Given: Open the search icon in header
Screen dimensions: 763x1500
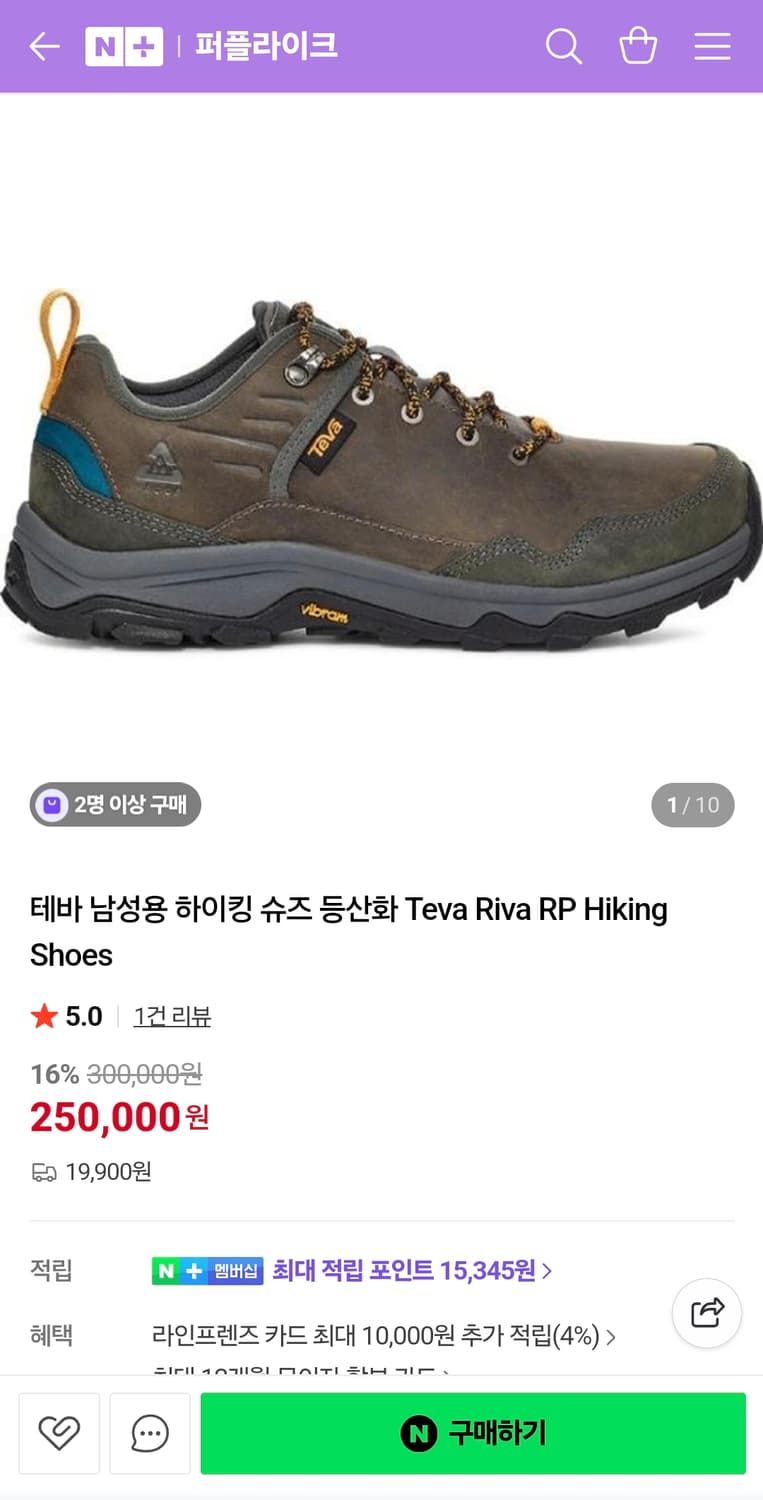Looking at the screenshot, I should [563, 45].
